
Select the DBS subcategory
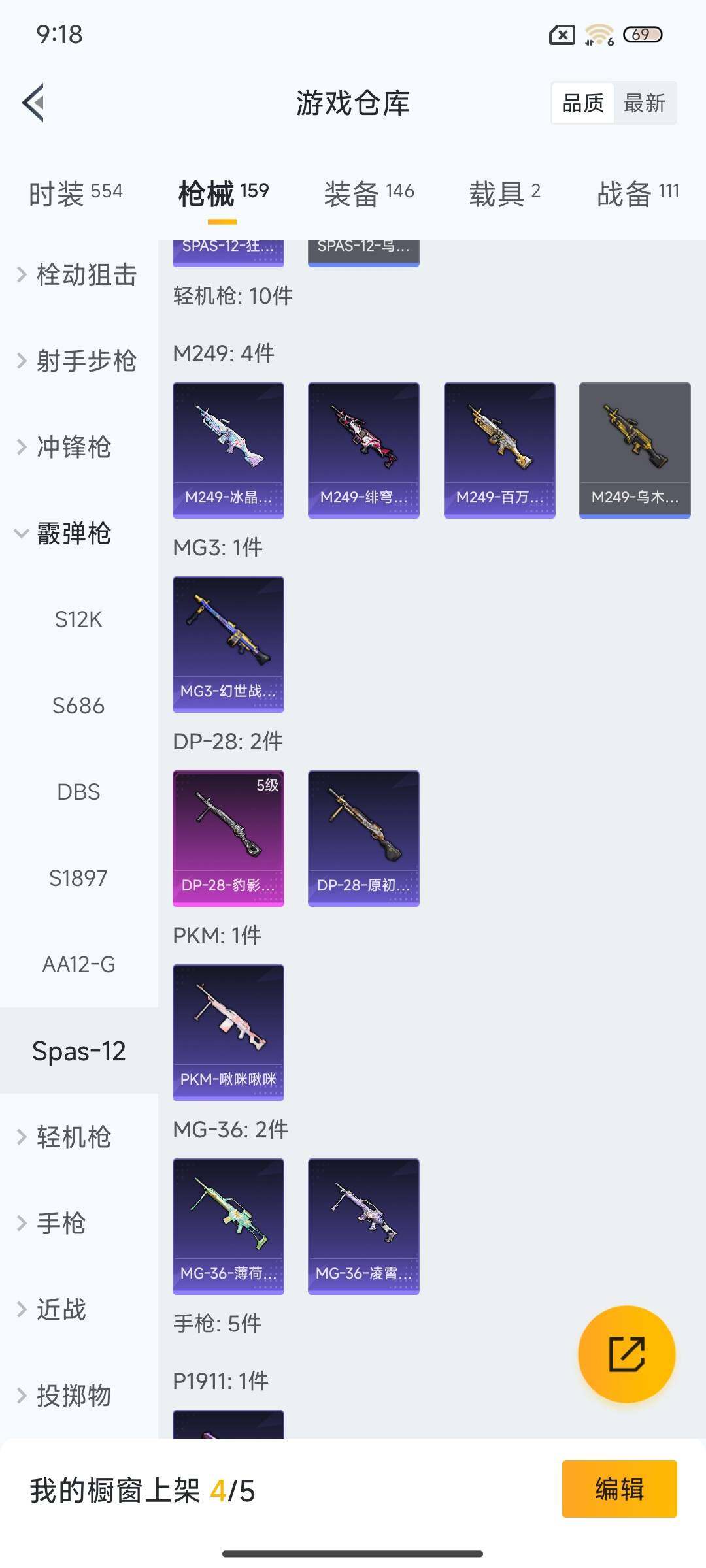click(x=79, y=792)
